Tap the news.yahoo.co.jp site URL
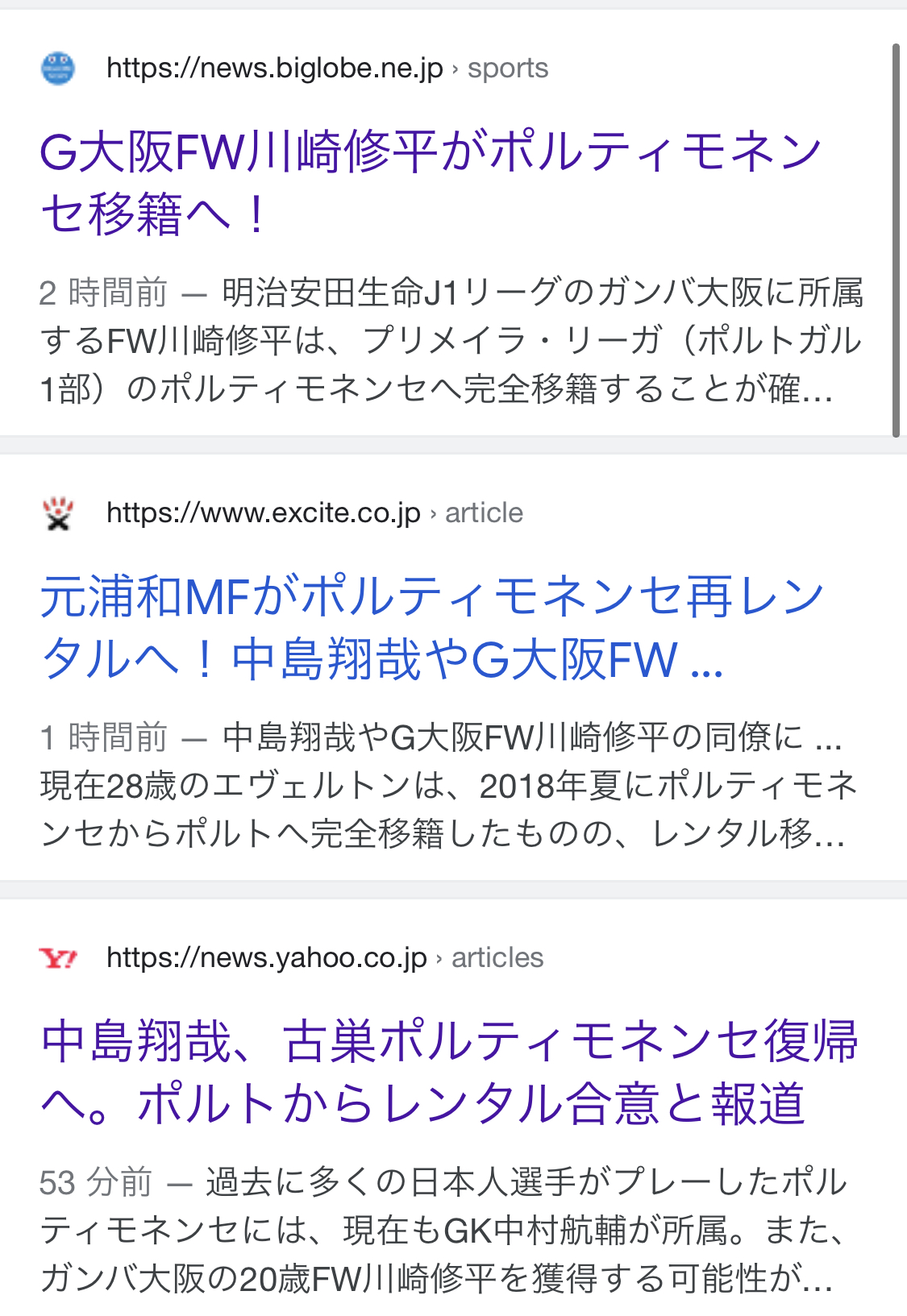Screen dimensions: 907x1316 point(266,957)
